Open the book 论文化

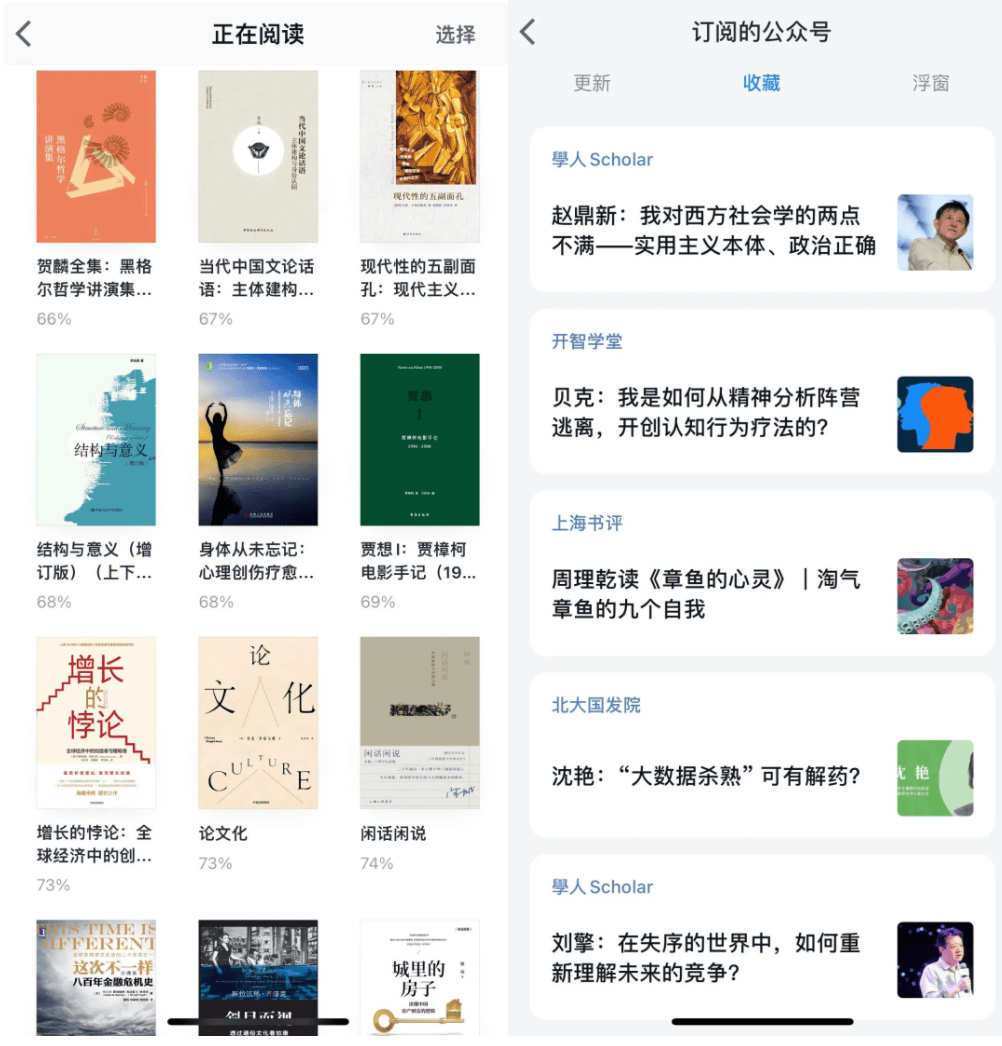click(258, 723)
